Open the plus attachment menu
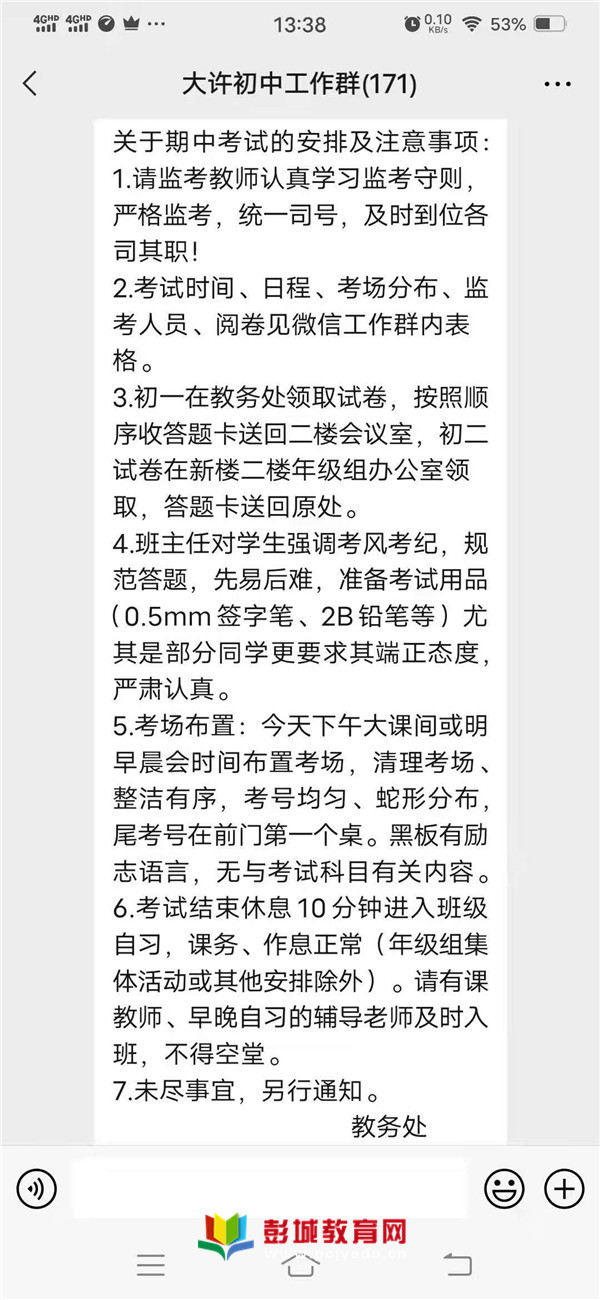 click(x=564, y=1189)
